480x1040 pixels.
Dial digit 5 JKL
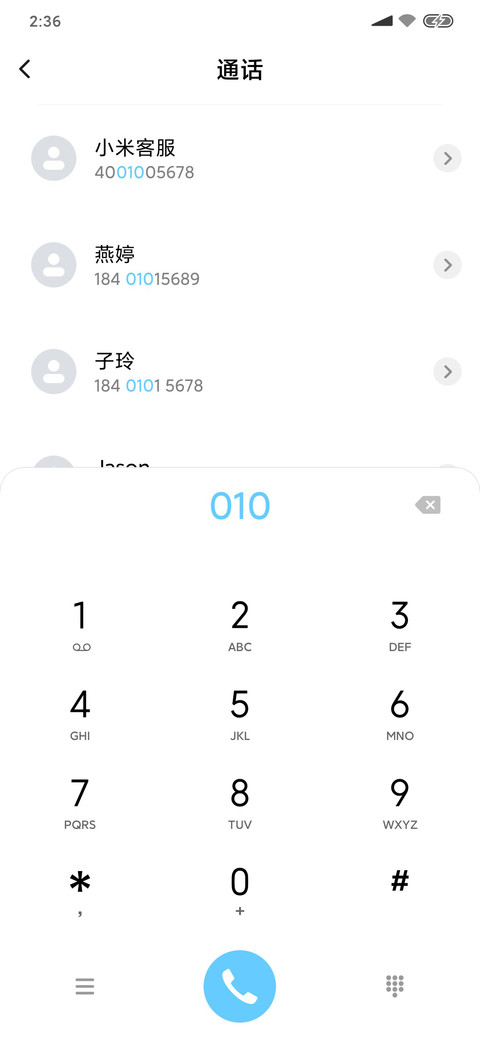(240, 715)
